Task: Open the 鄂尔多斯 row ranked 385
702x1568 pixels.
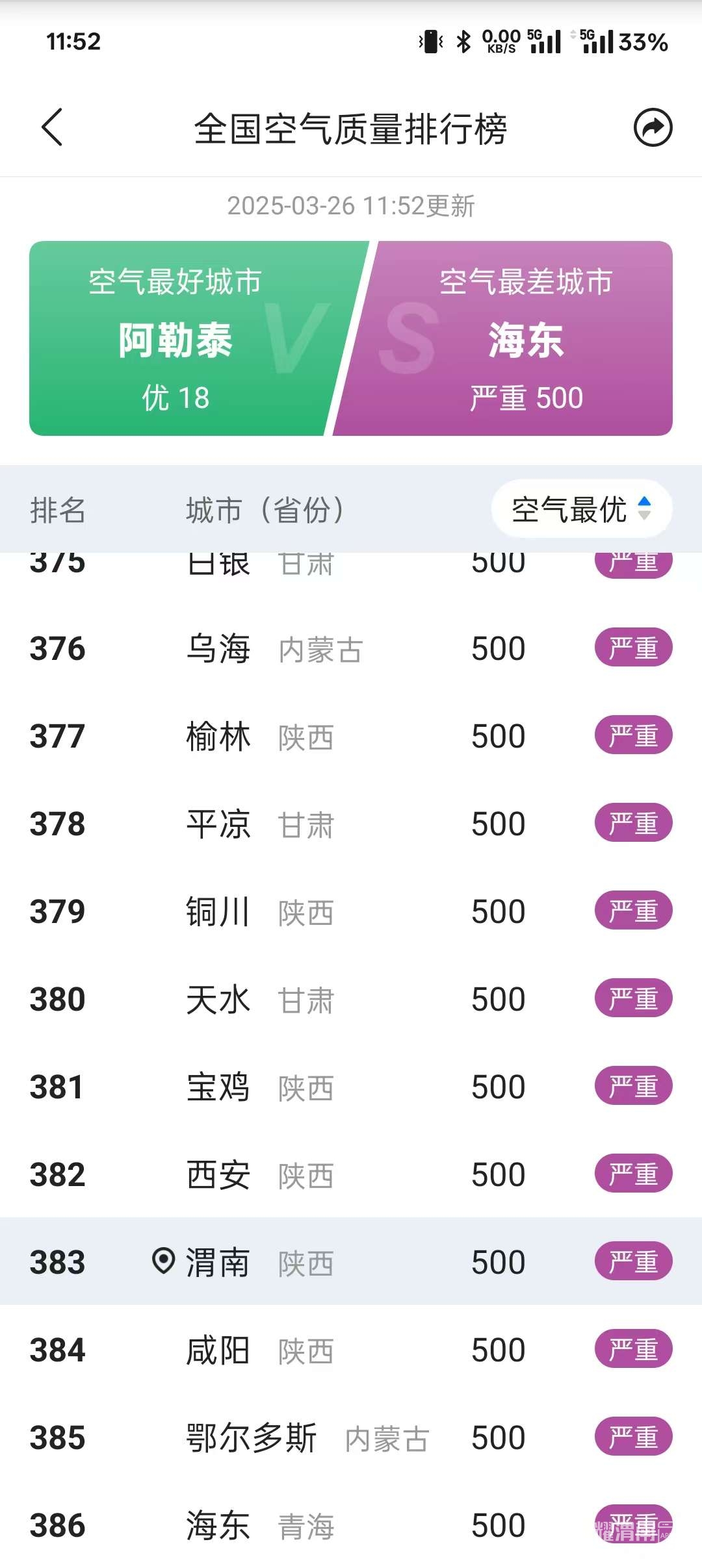Action: tap(351, 1438)
